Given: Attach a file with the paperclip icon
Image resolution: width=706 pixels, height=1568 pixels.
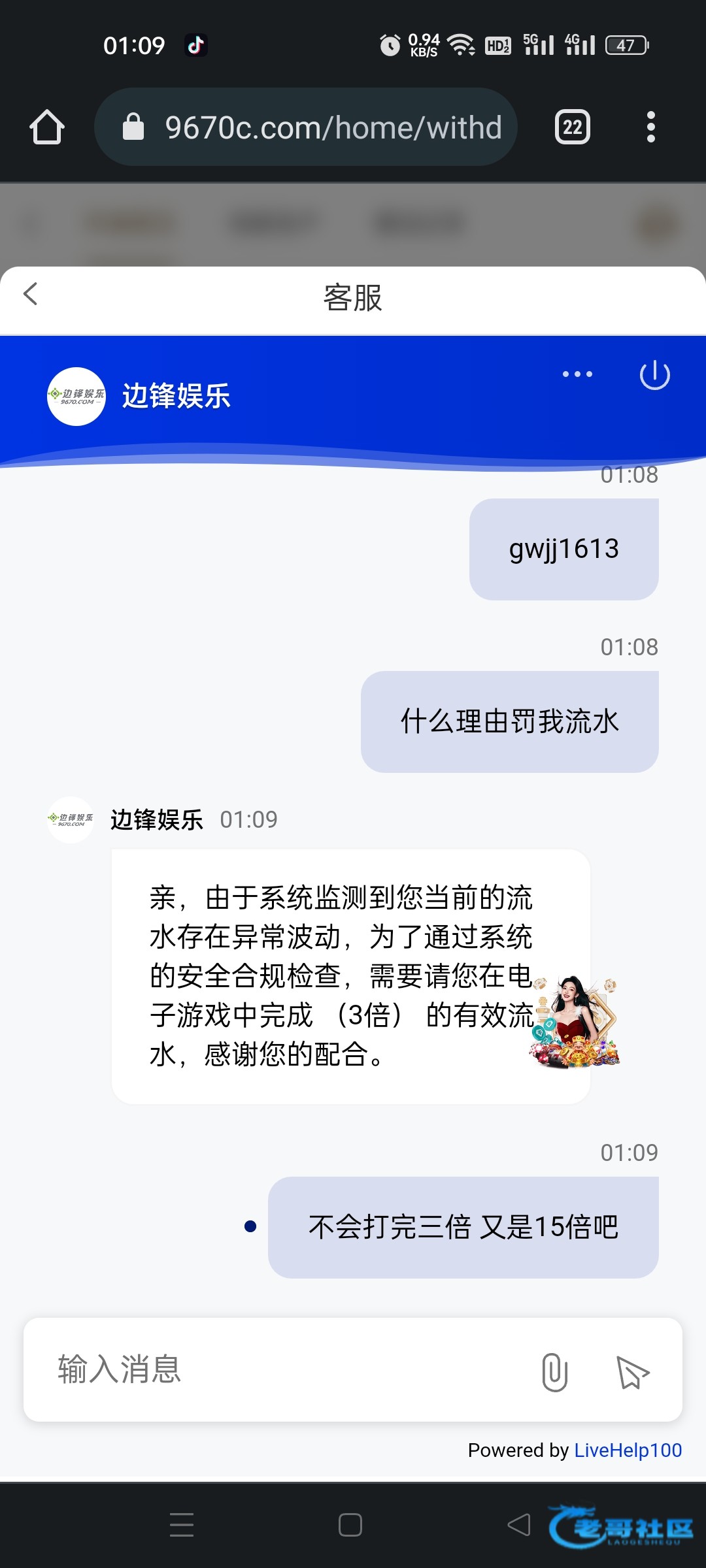Looking at the screenshot, I should click(554, 1372).
